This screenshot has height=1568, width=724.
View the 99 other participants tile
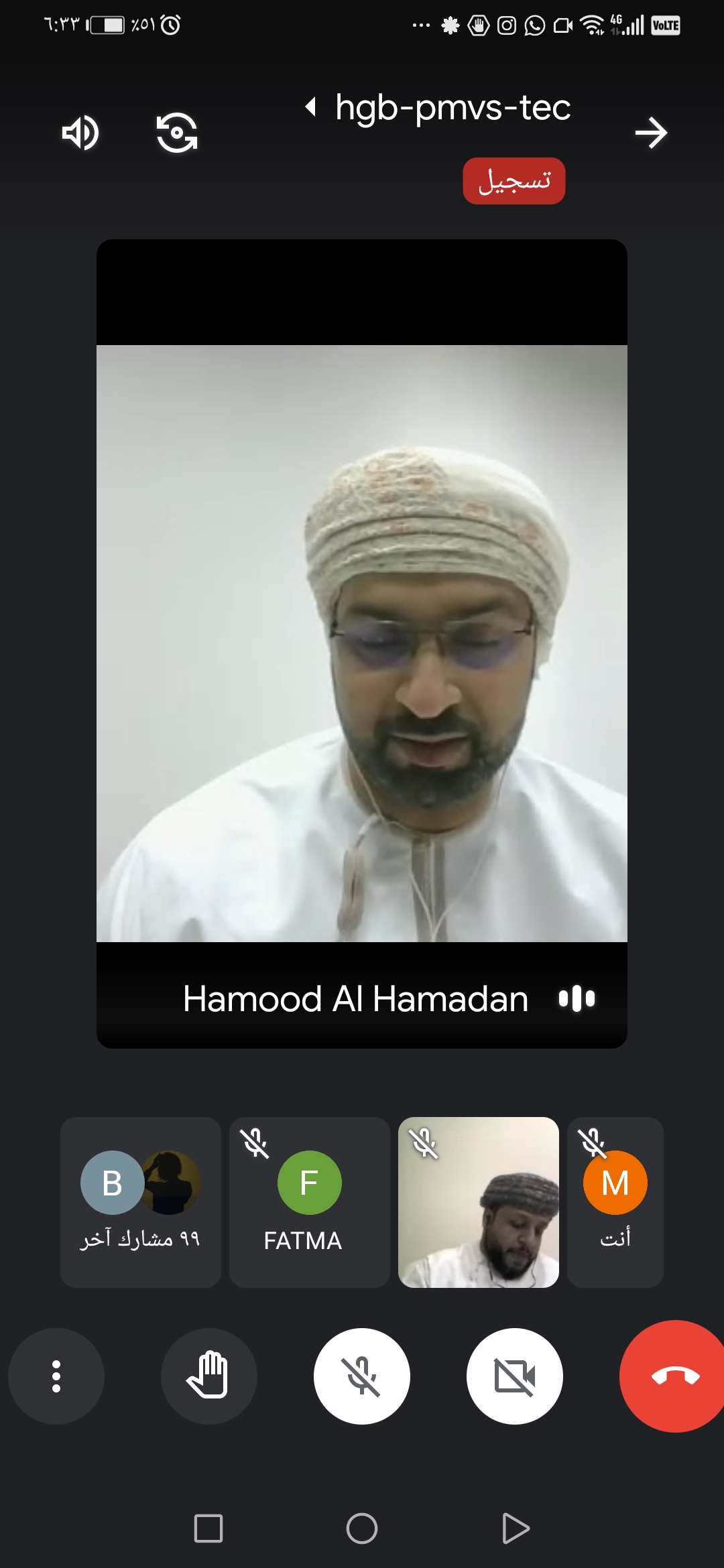click(141, 1202)
